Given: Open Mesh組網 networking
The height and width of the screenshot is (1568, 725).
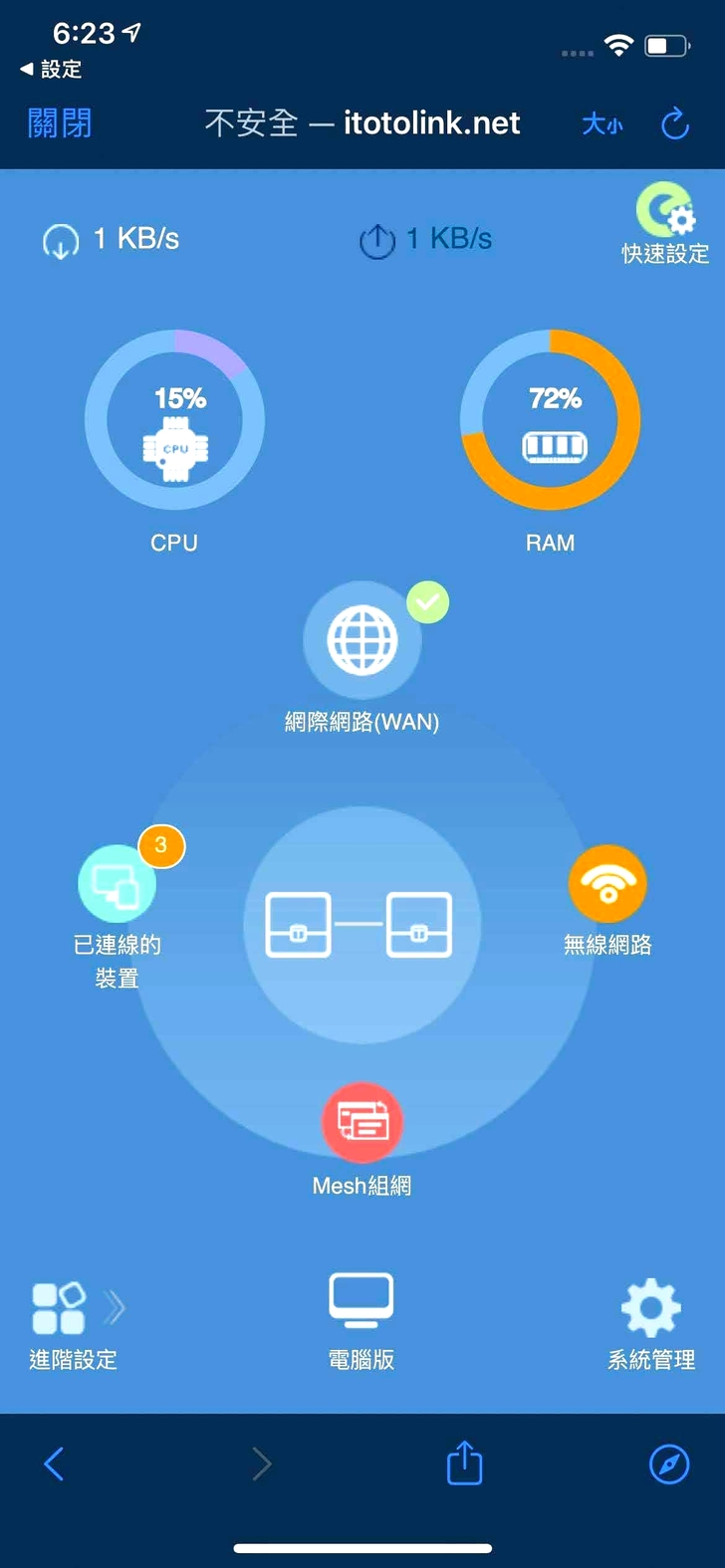Looking at the screenshot, I should tap(362, 1123).
